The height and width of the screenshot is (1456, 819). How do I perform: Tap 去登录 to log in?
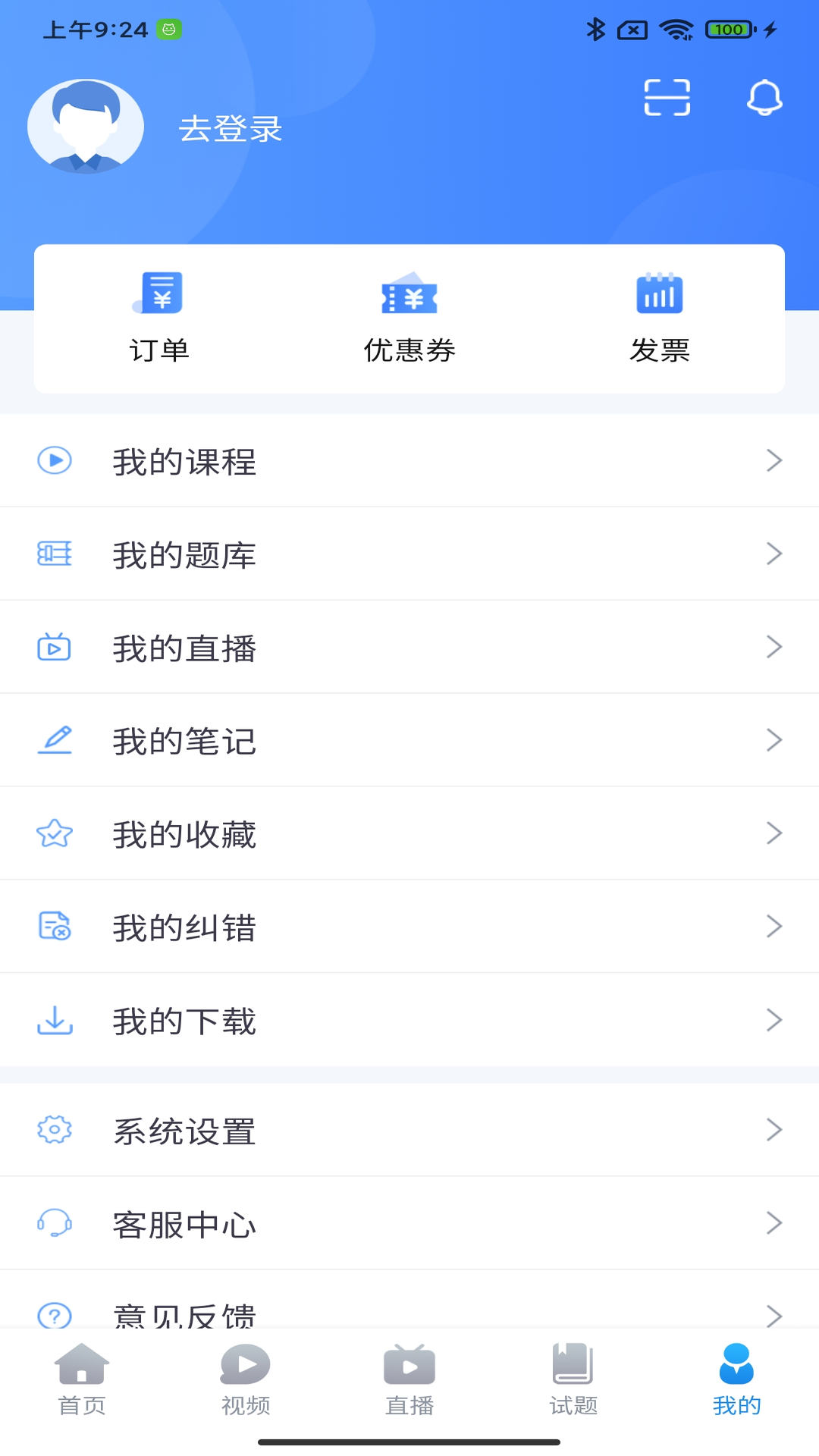(231, 129)
